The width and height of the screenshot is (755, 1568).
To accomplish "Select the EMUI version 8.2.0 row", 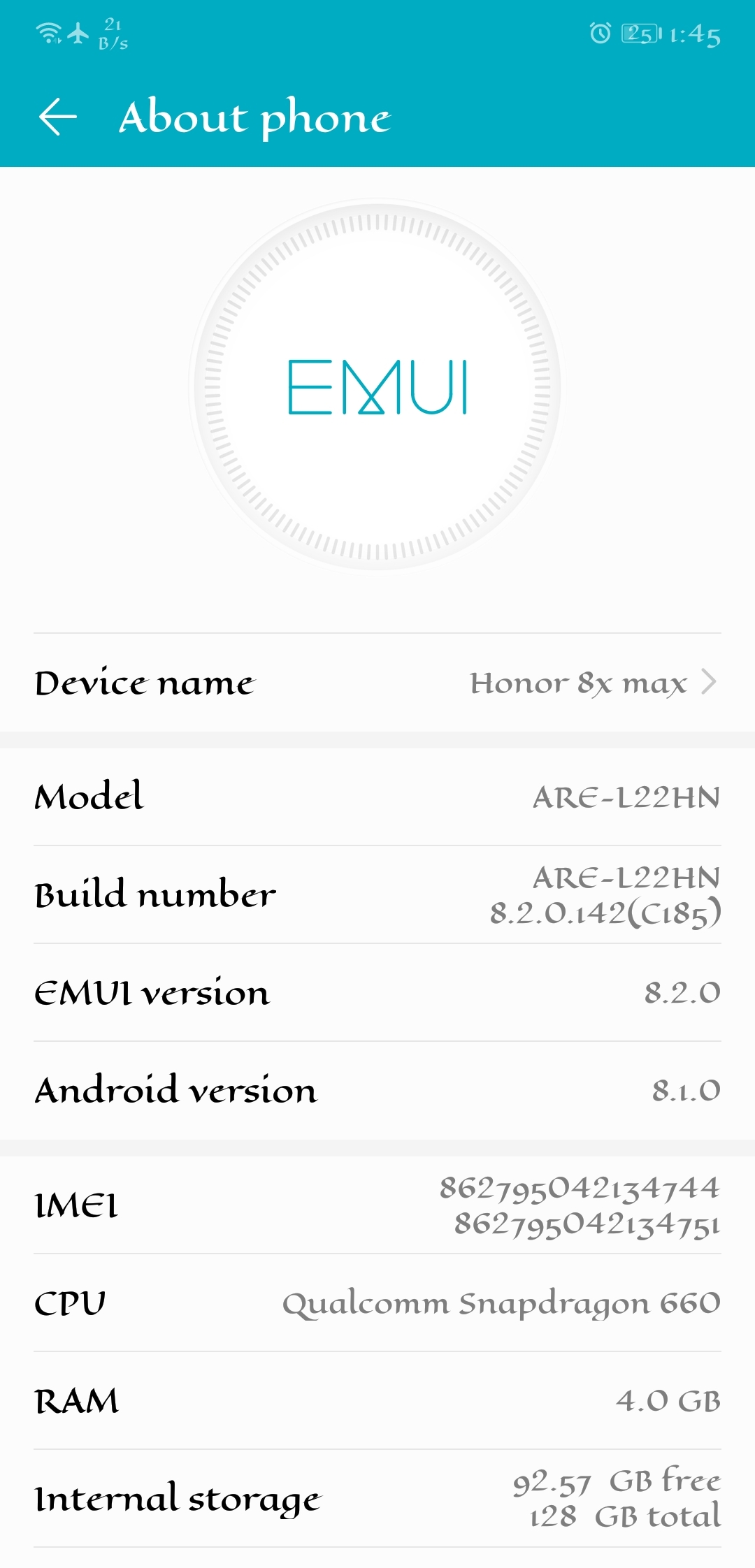I will [377, 991].
